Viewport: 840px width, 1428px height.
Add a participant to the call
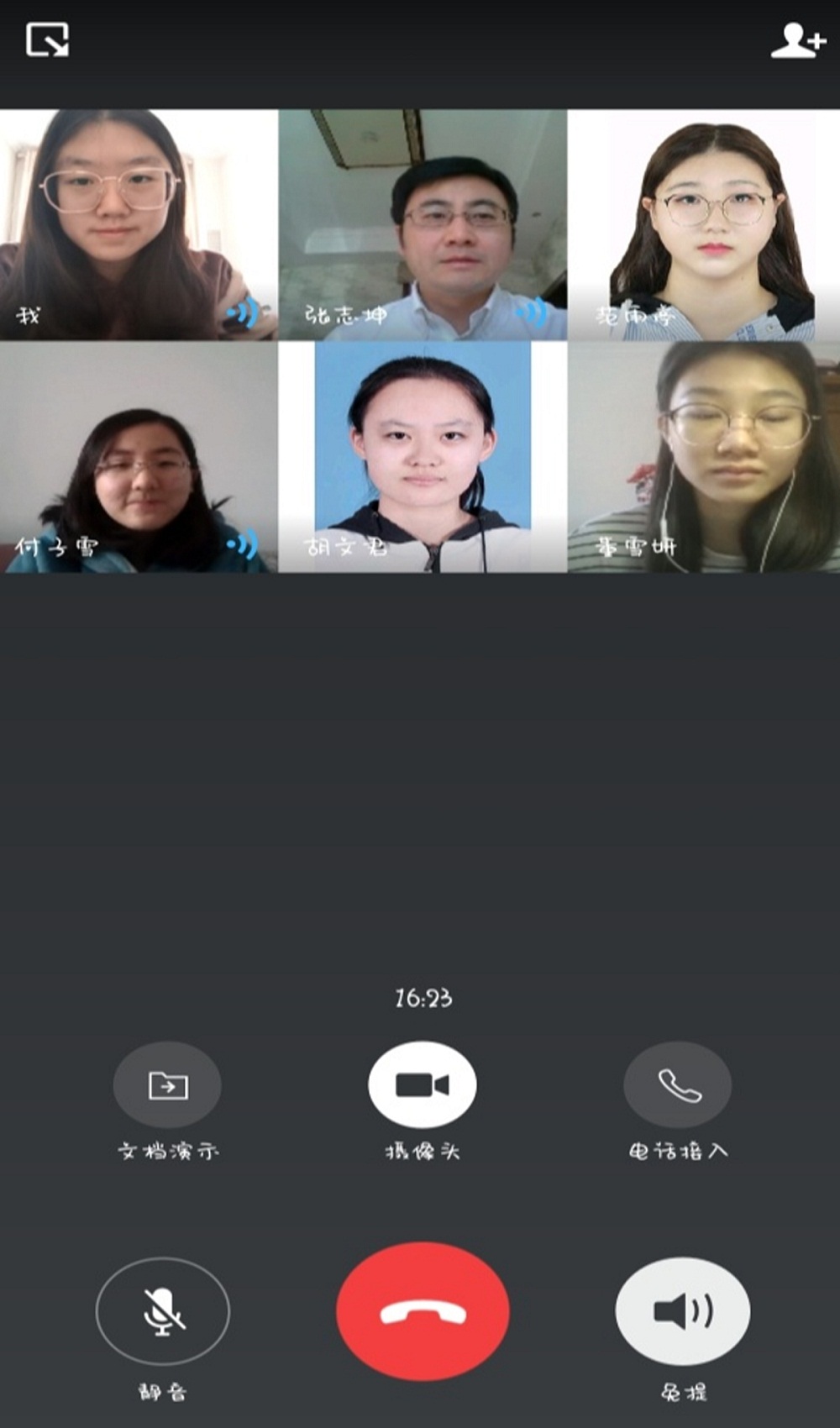797,40
